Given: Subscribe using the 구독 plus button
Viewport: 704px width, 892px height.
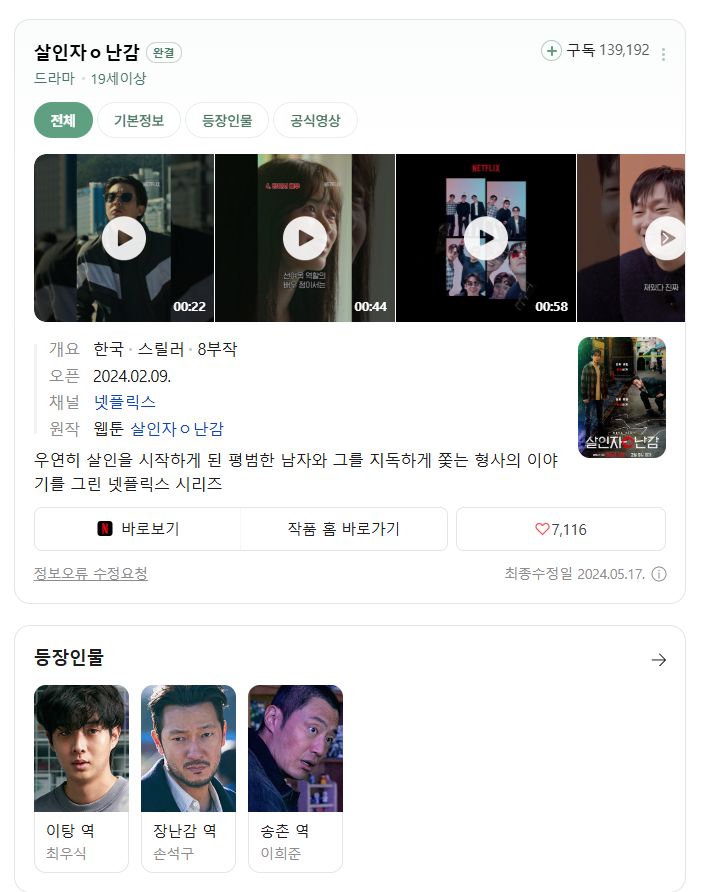Looking at the screenshot, I should click(x=551, y=51).
